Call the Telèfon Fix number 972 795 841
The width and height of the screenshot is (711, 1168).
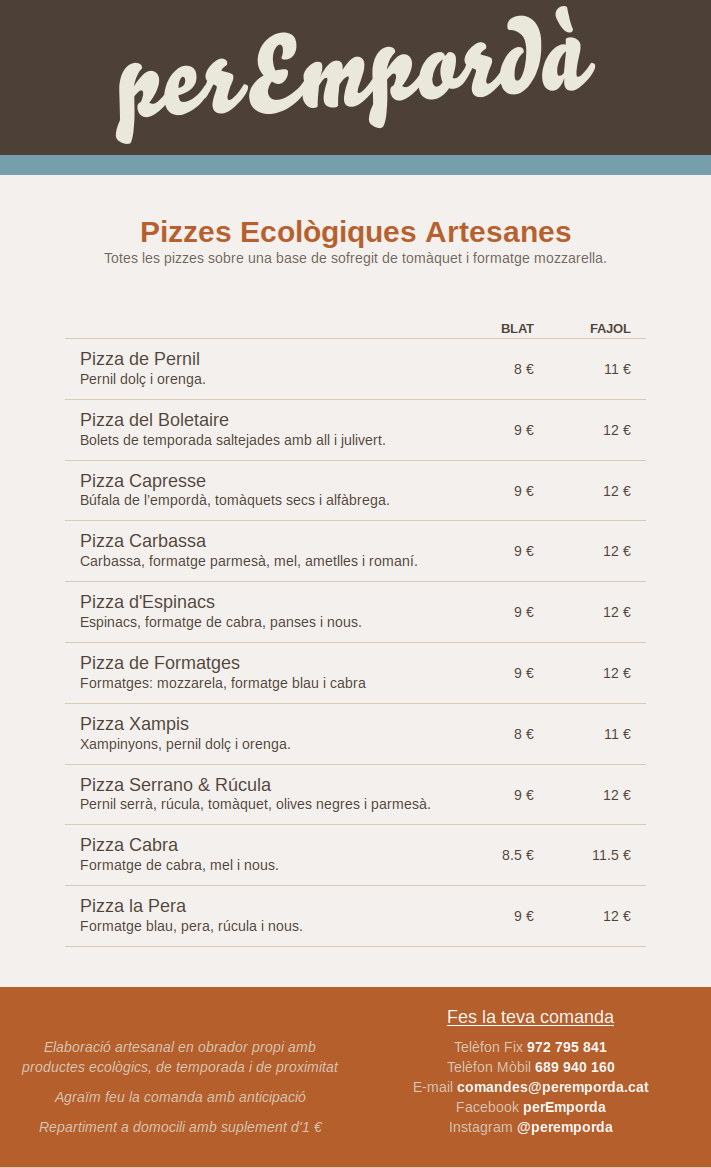[x=566, y=1047]
